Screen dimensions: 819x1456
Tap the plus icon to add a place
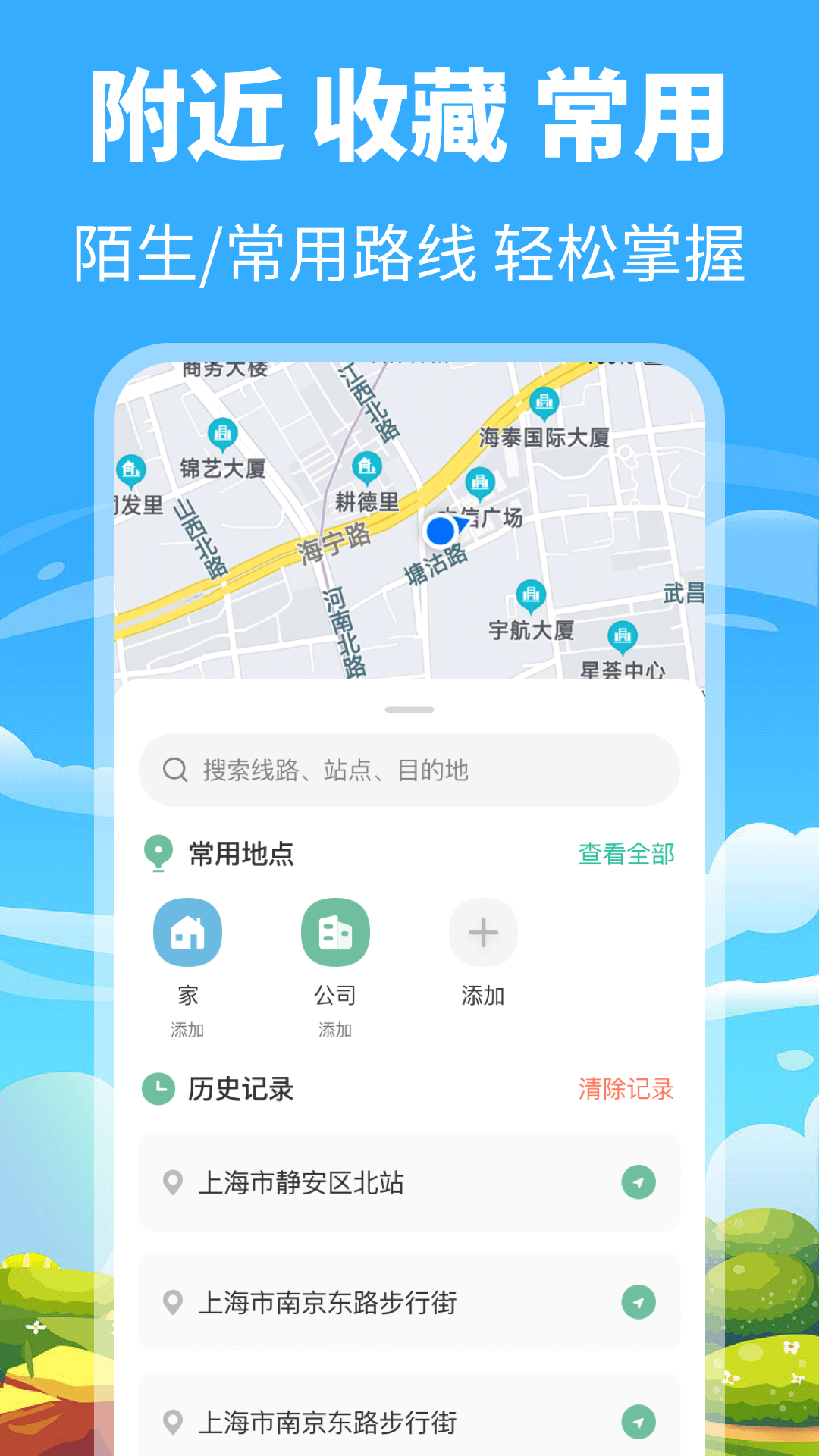tap(483, 932)
